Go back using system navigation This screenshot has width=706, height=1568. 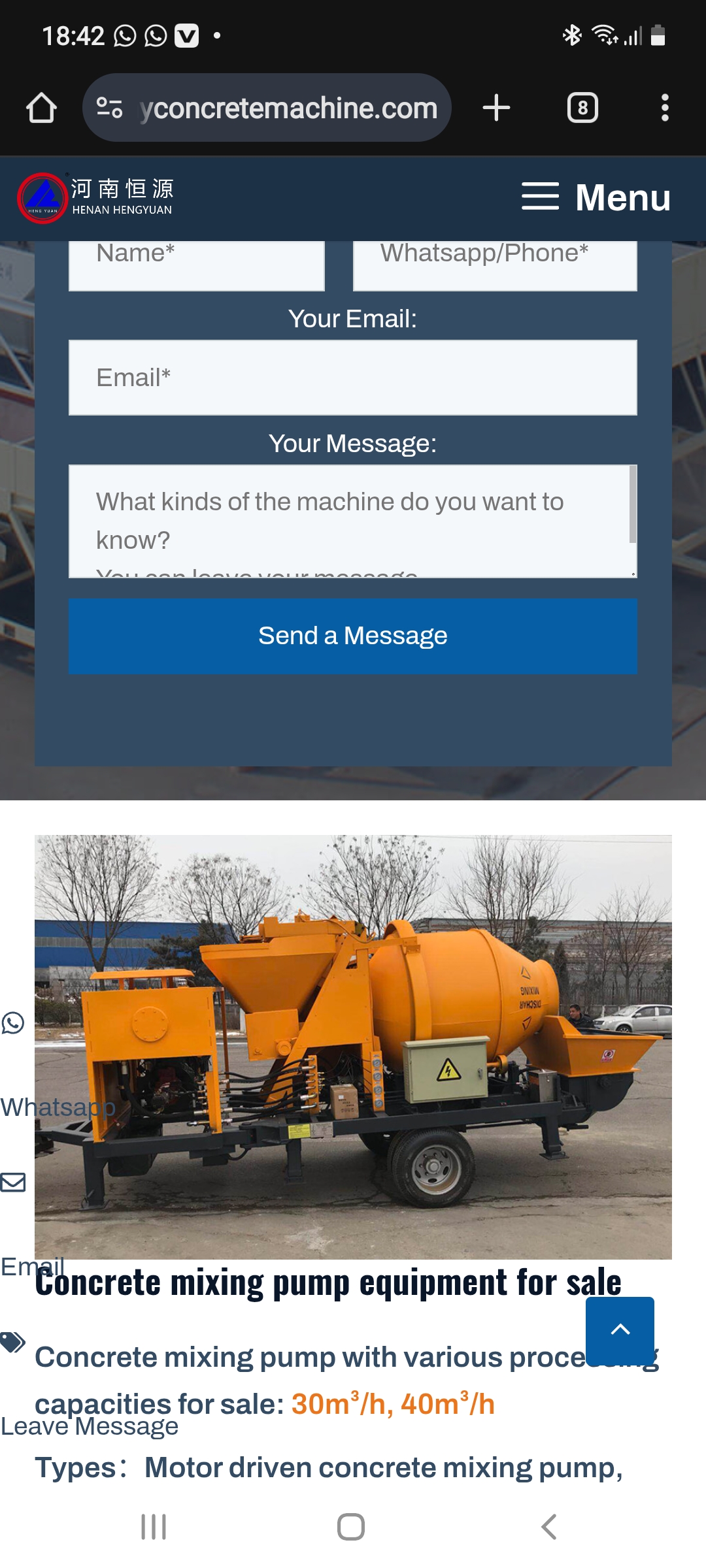549,1527
